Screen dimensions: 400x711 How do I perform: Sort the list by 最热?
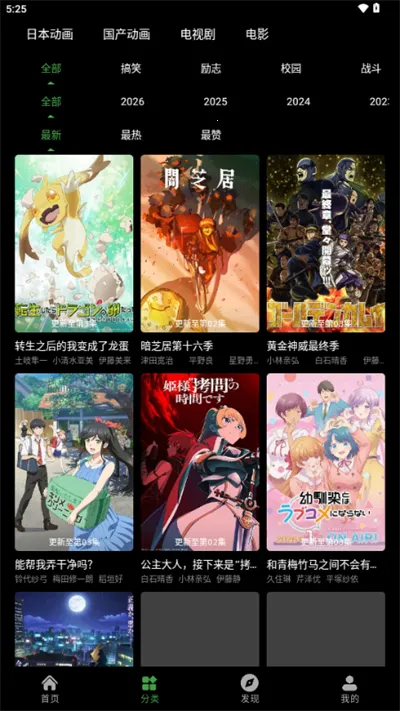tap(131, 135)
